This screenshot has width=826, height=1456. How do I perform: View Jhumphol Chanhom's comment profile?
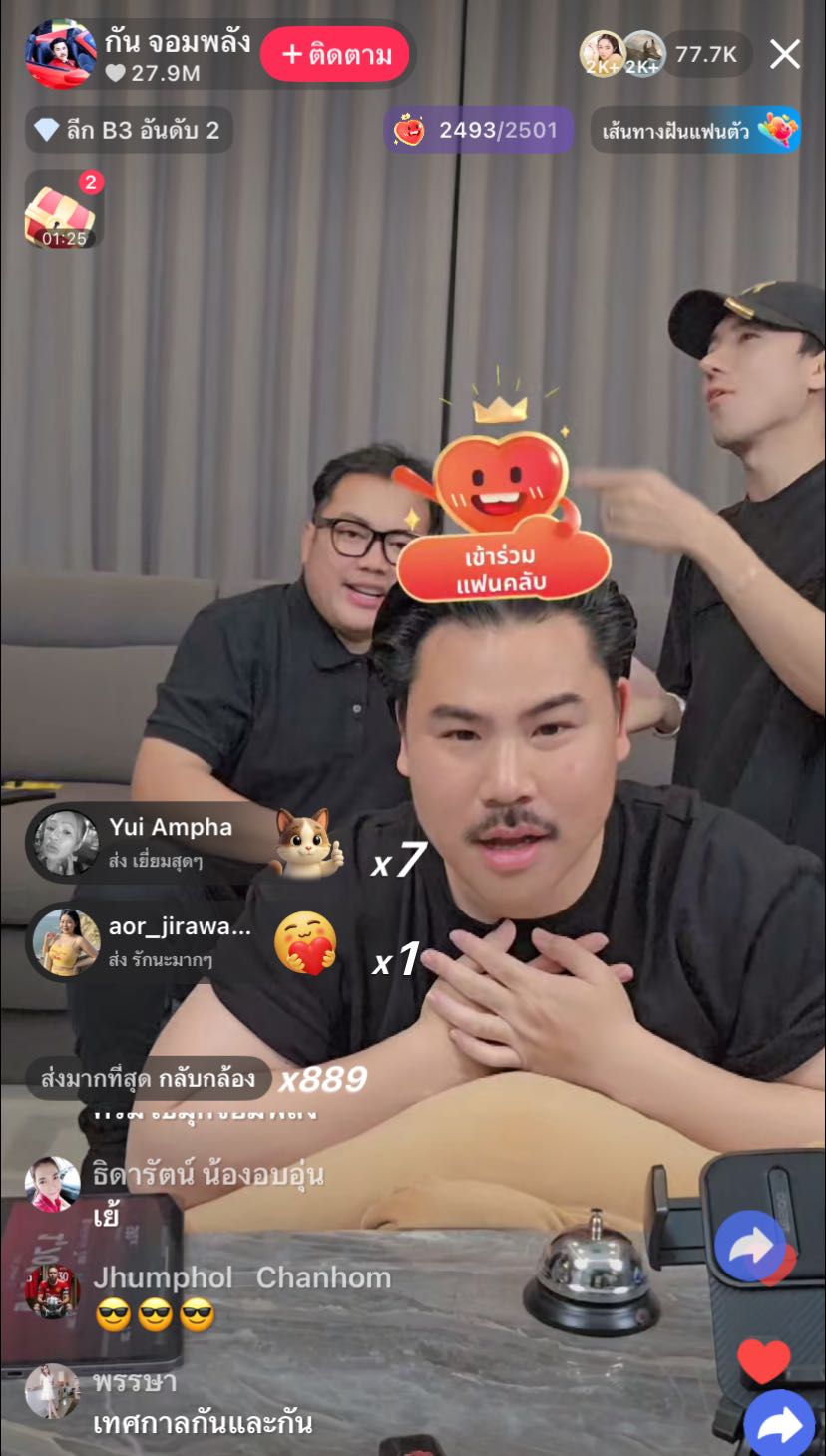[52, 1291]
